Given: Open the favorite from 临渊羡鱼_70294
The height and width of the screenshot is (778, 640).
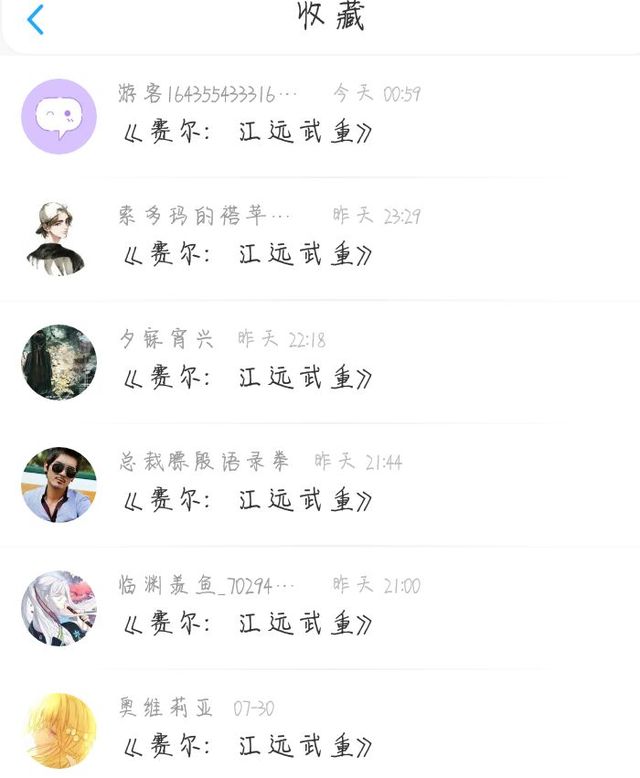Looking at the screenshot, I should tap(248, 623).
